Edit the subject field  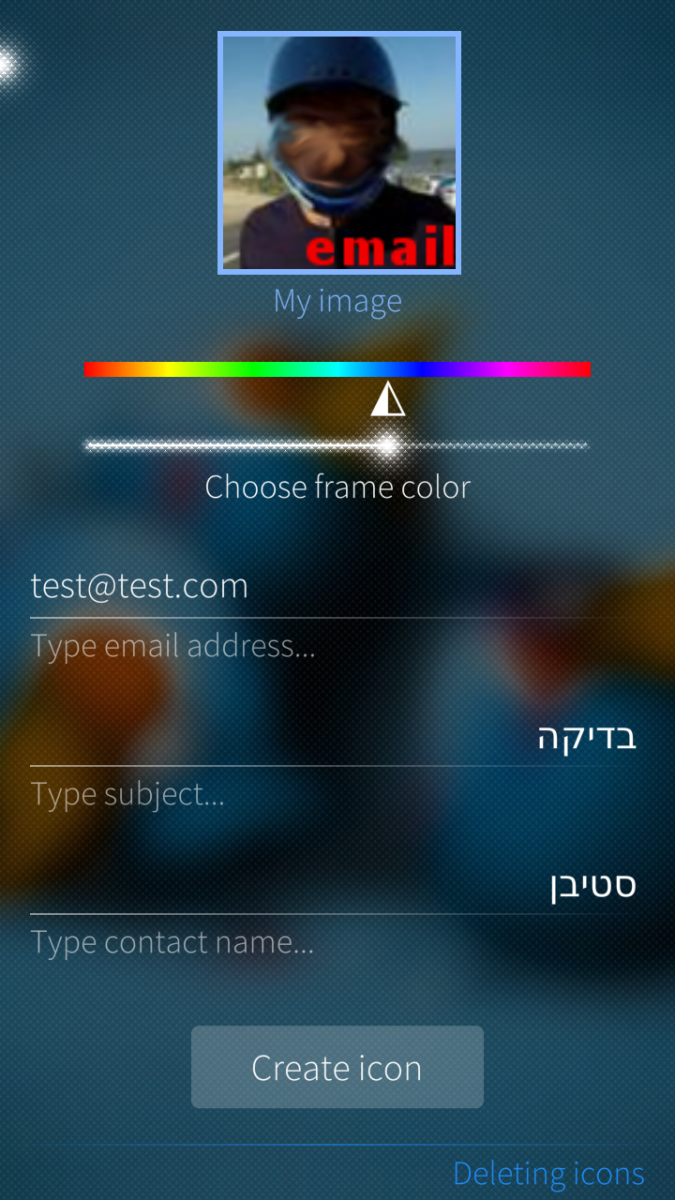(x=323, y=740)
